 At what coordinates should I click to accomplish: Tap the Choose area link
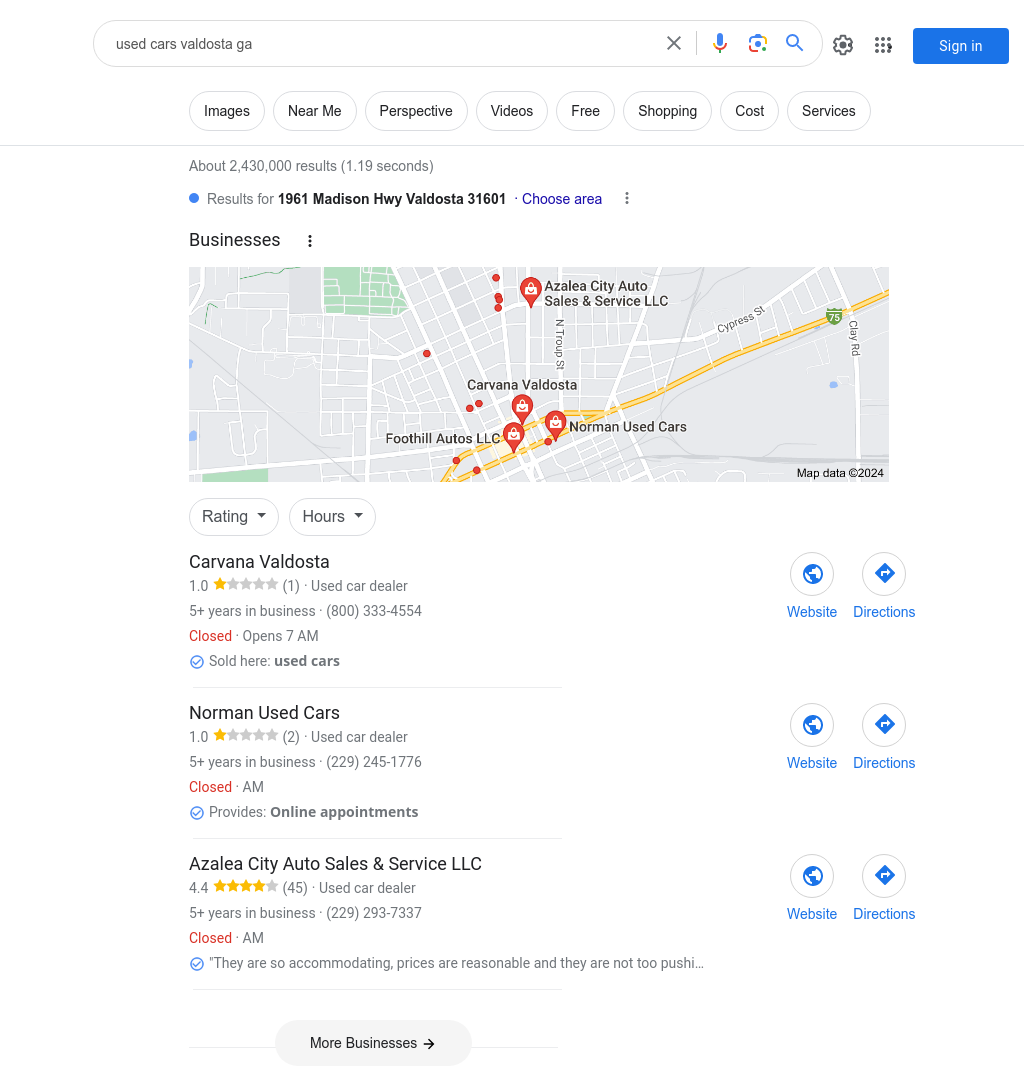[562, 199]
